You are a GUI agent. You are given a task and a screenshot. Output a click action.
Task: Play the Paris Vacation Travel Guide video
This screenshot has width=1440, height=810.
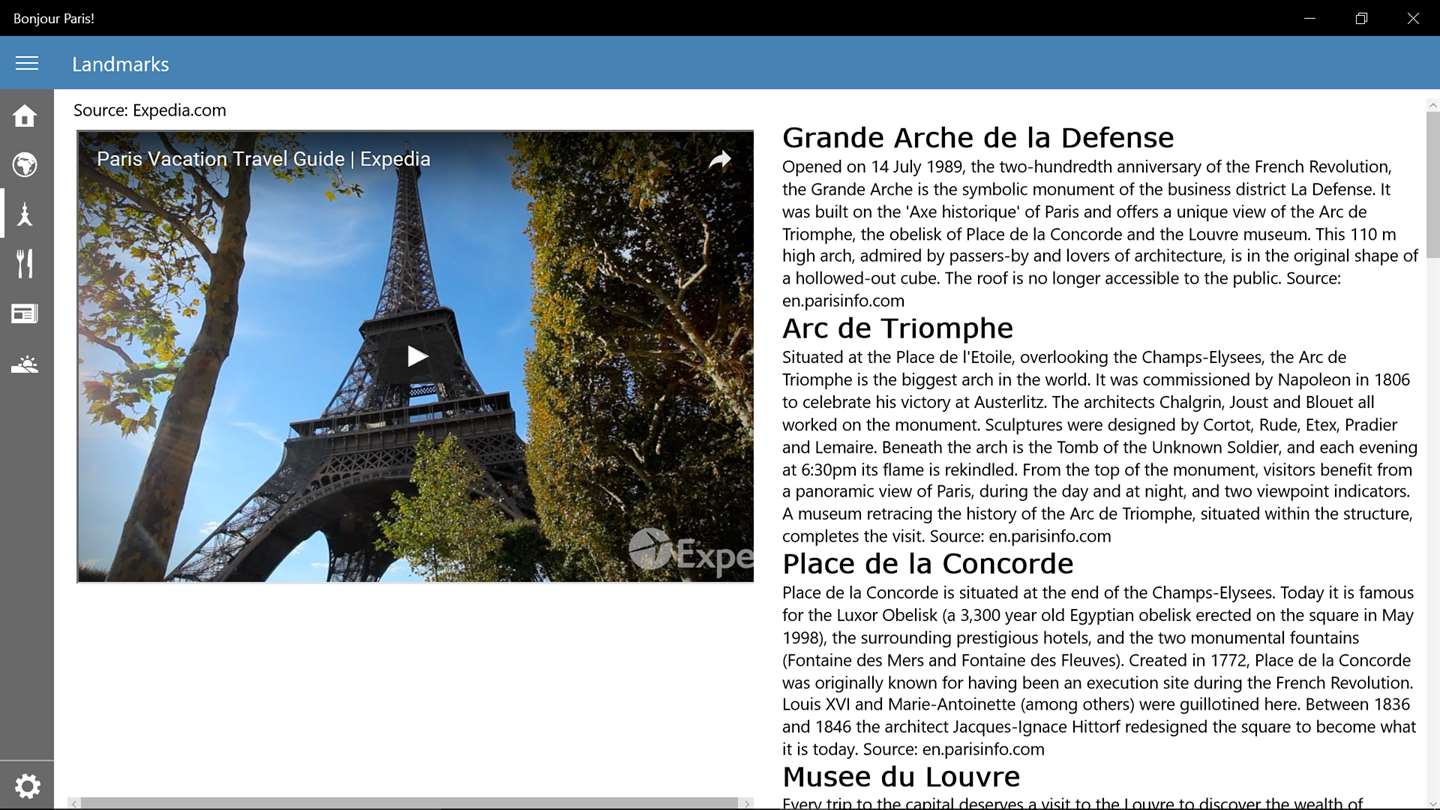(x=416, y=356)
